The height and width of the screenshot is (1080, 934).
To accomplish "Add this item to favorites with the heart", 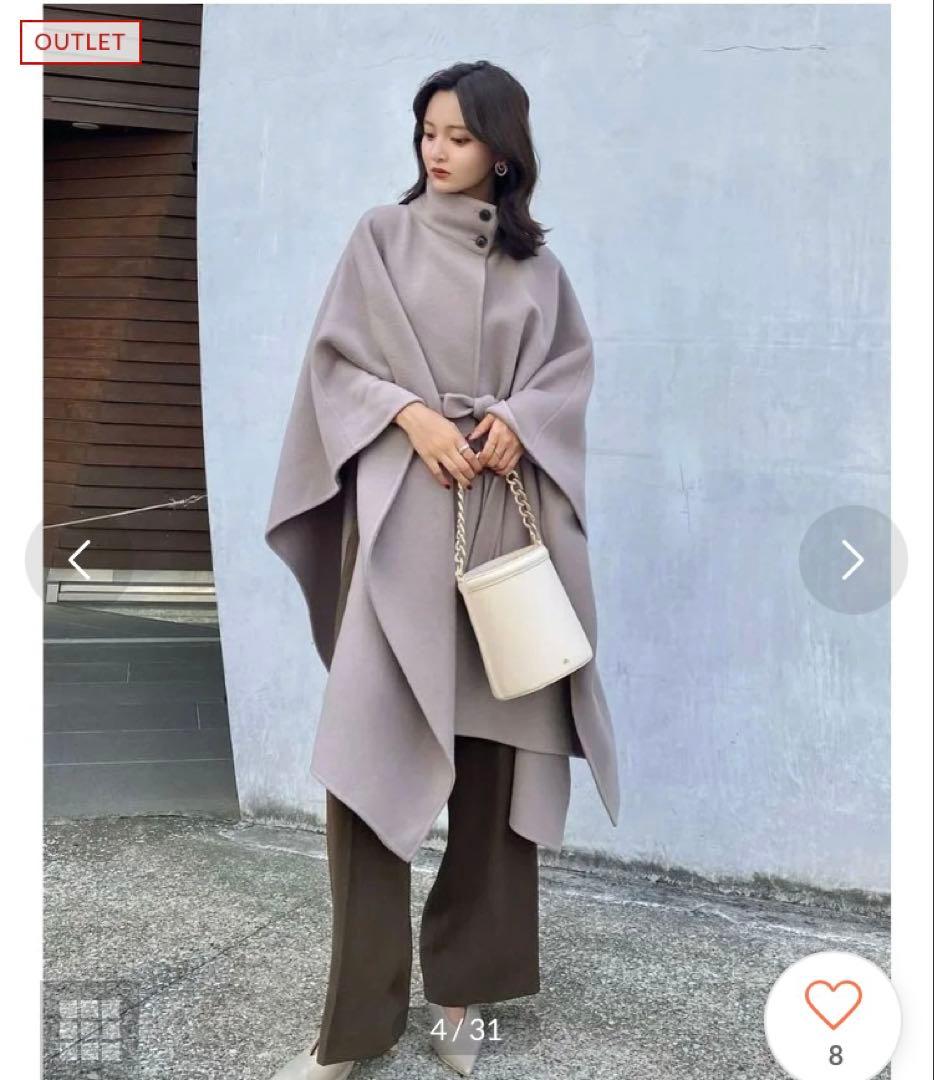I will click(833, 1006).
